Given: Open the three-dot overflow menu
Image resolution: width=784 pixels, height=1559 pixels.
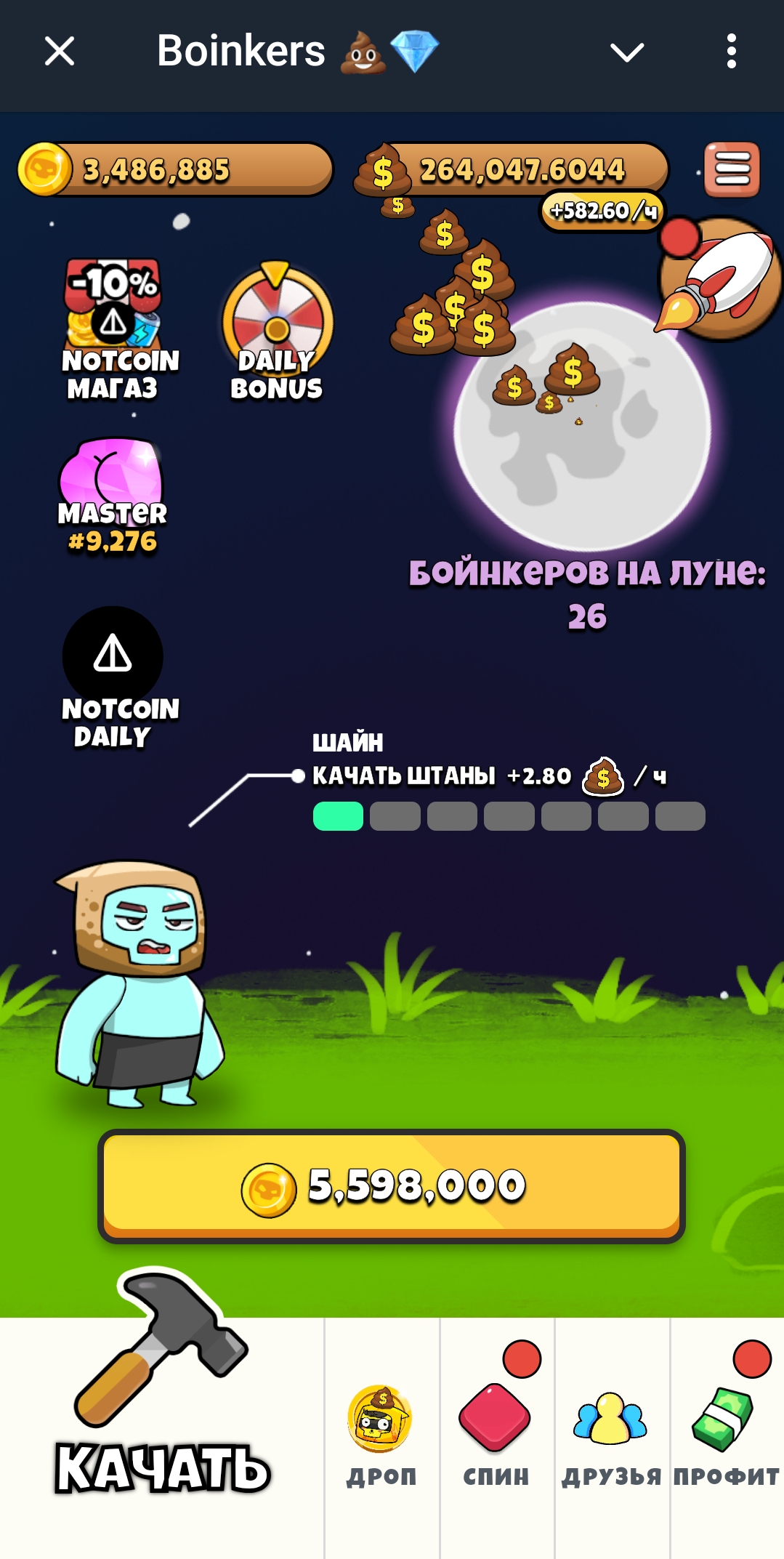Looking at the screenshot, I should 732,52.
